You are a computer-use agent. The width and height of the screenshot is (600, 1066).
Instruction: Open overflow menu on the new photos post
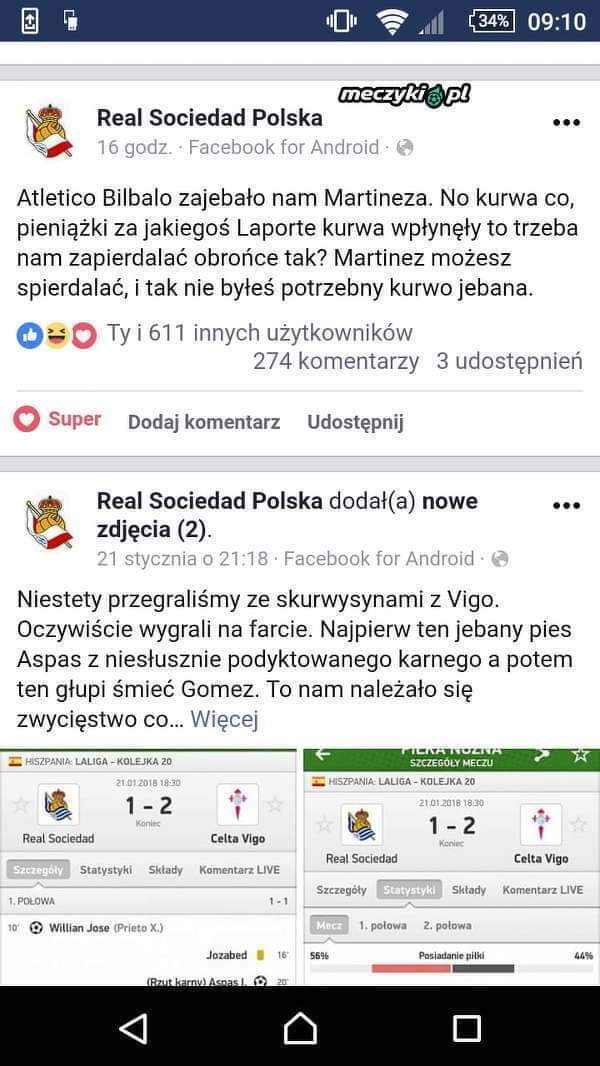[x=566, y=506]
